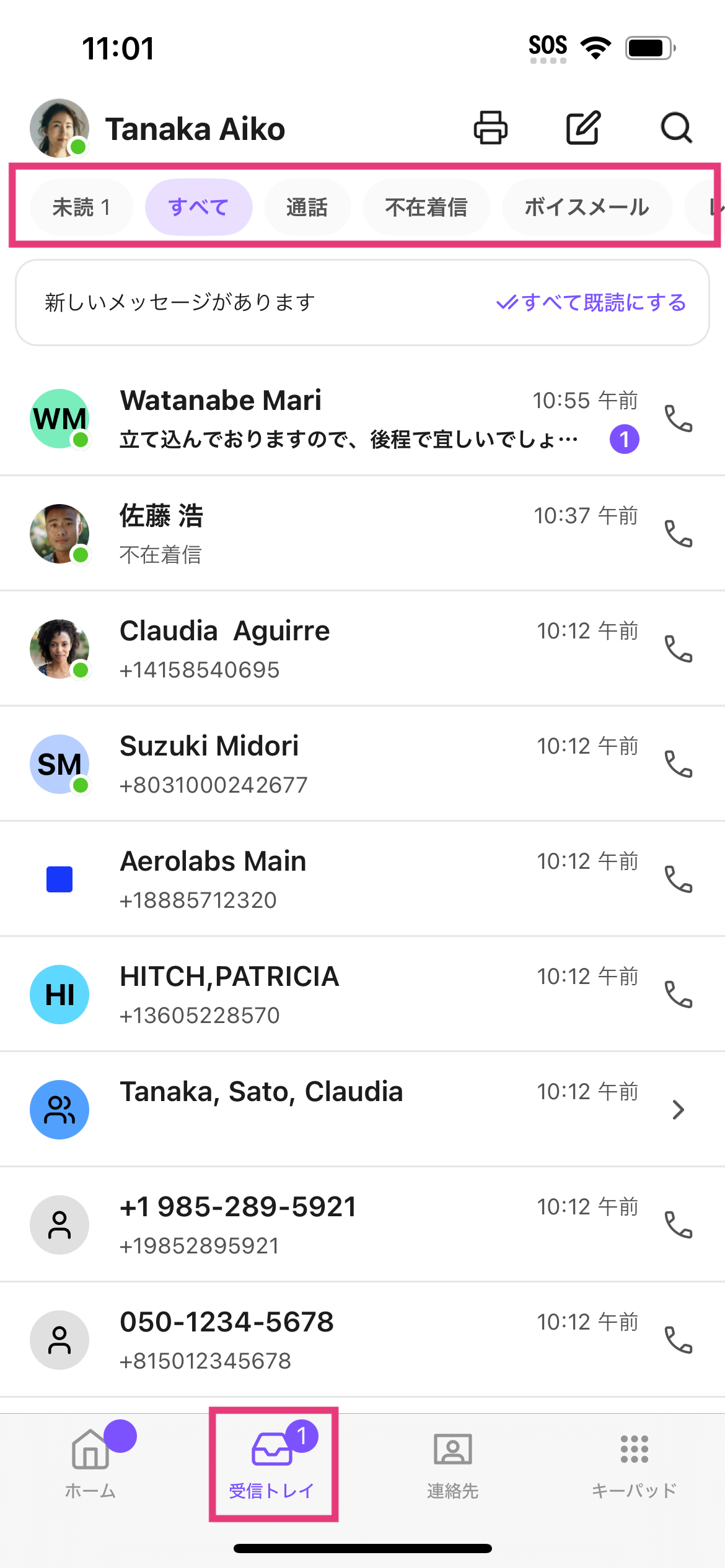Viewport: 725px width, 1568px height.
Task: Call 佐藤 浩 using the phone icon
Action: (x=677, y=533)
